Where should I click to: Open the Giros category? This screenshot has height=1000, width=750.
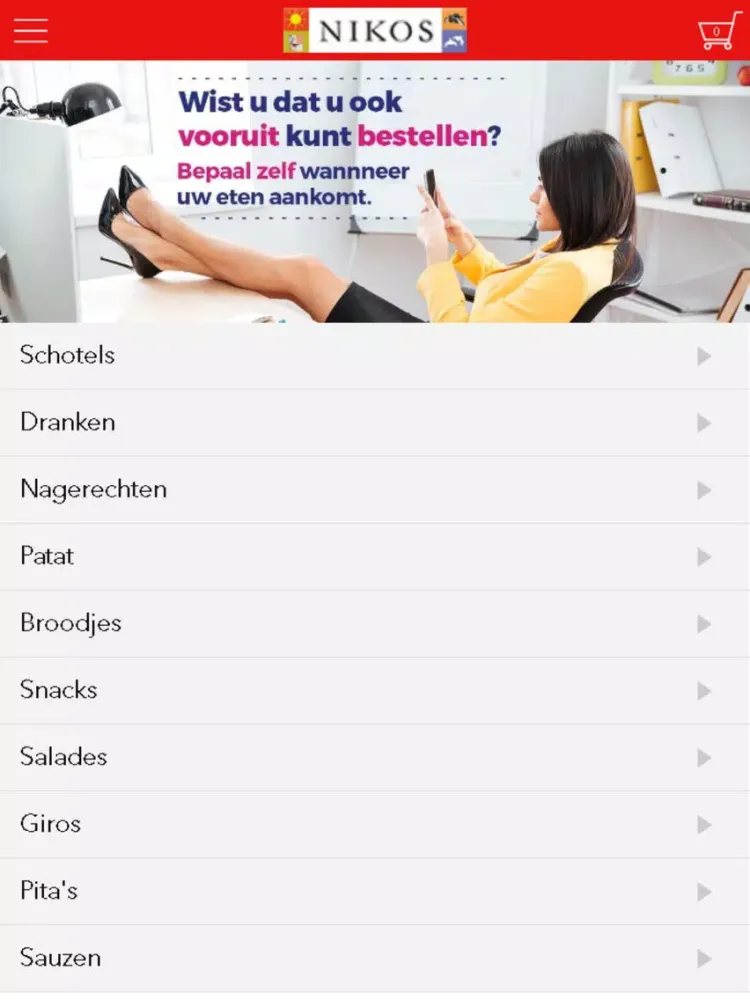click(375, 825)
